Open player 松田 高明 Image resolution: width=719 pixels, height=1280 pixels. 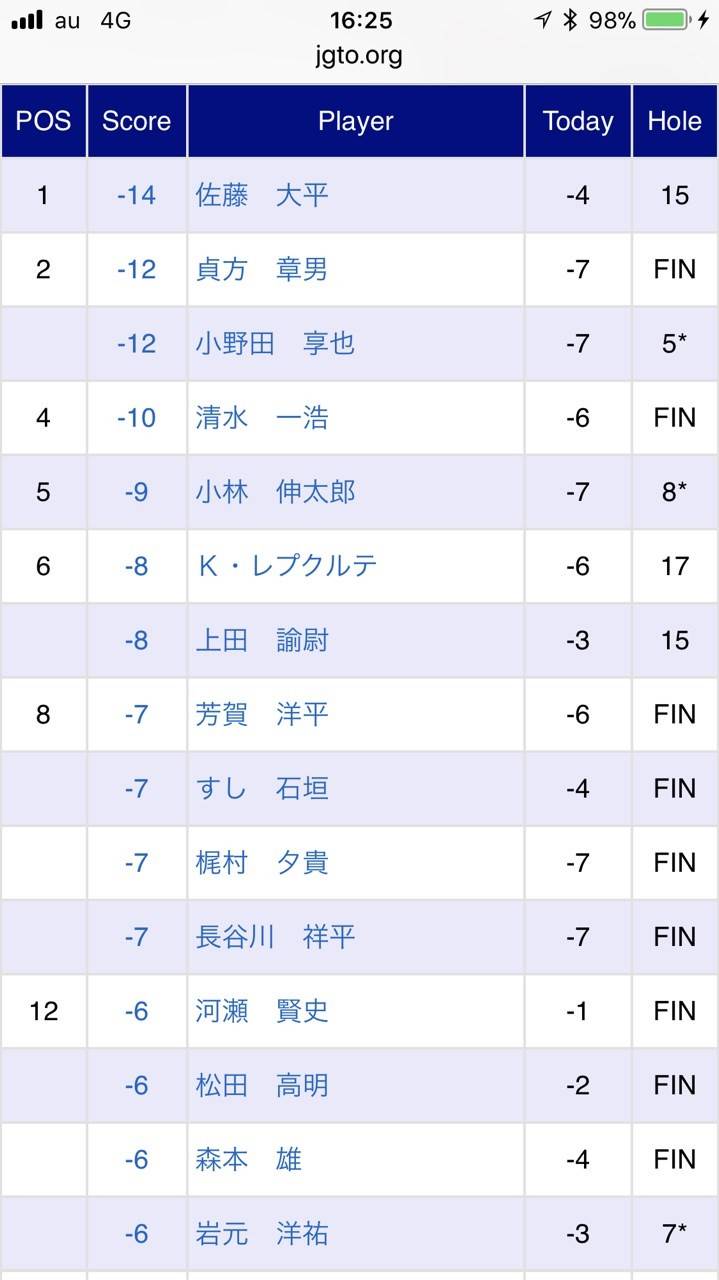point(262,1085)
